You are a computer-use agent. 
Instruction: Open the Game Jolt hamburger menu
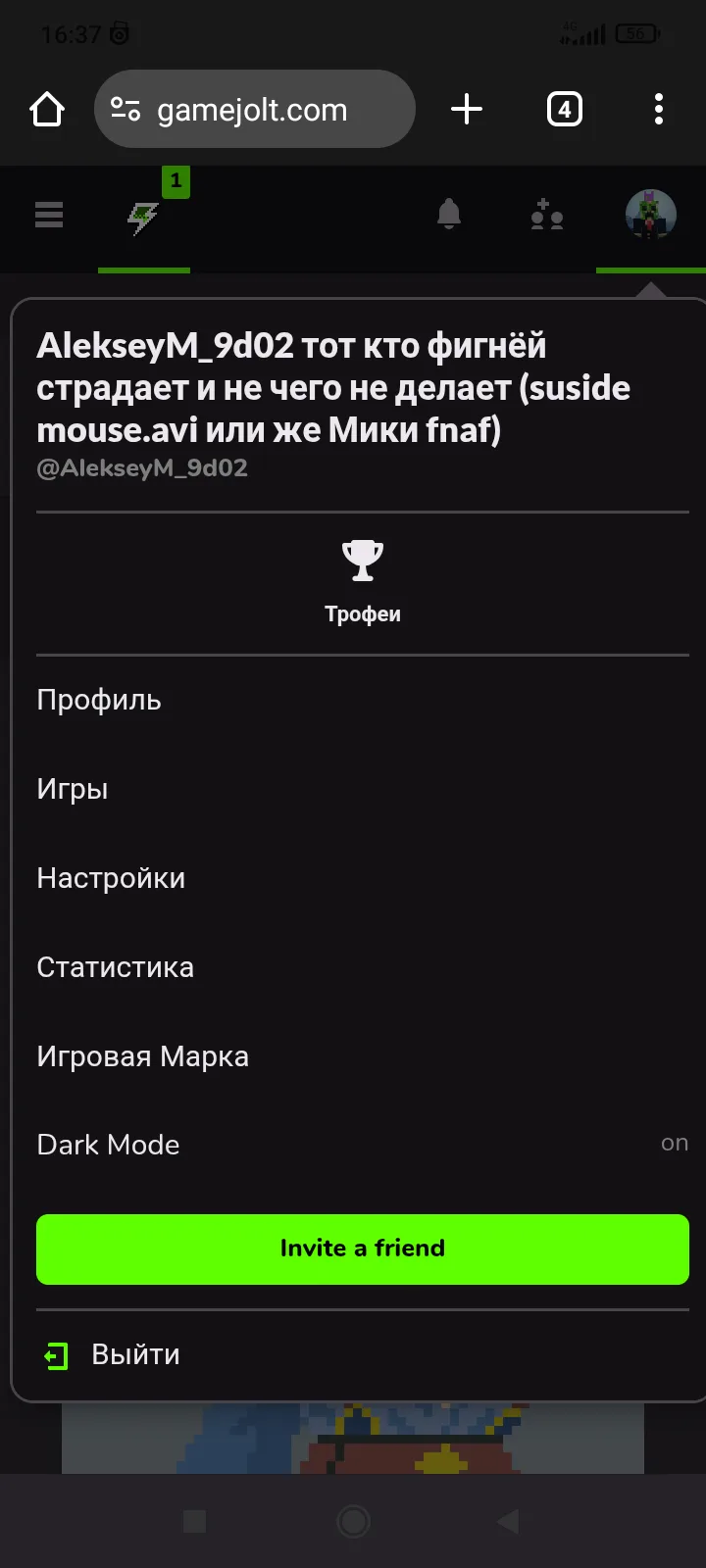(x=49, y=215)
